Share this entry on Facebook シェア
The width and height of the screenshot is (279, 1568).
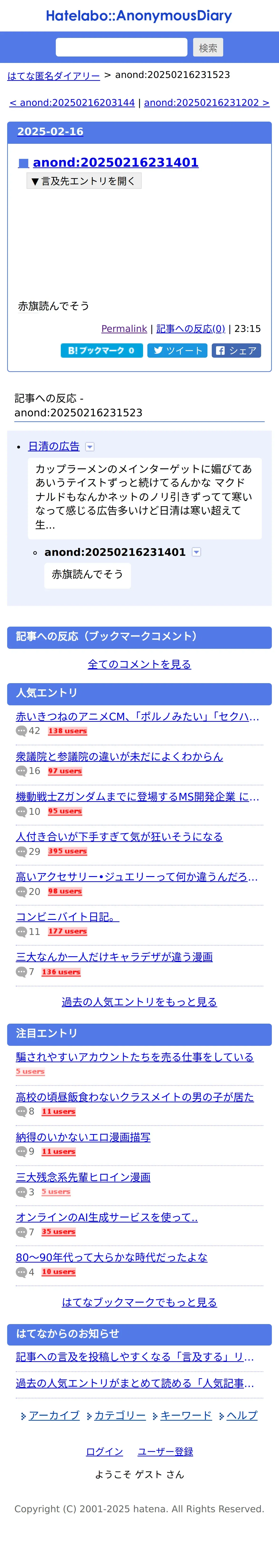click(236, 351)
